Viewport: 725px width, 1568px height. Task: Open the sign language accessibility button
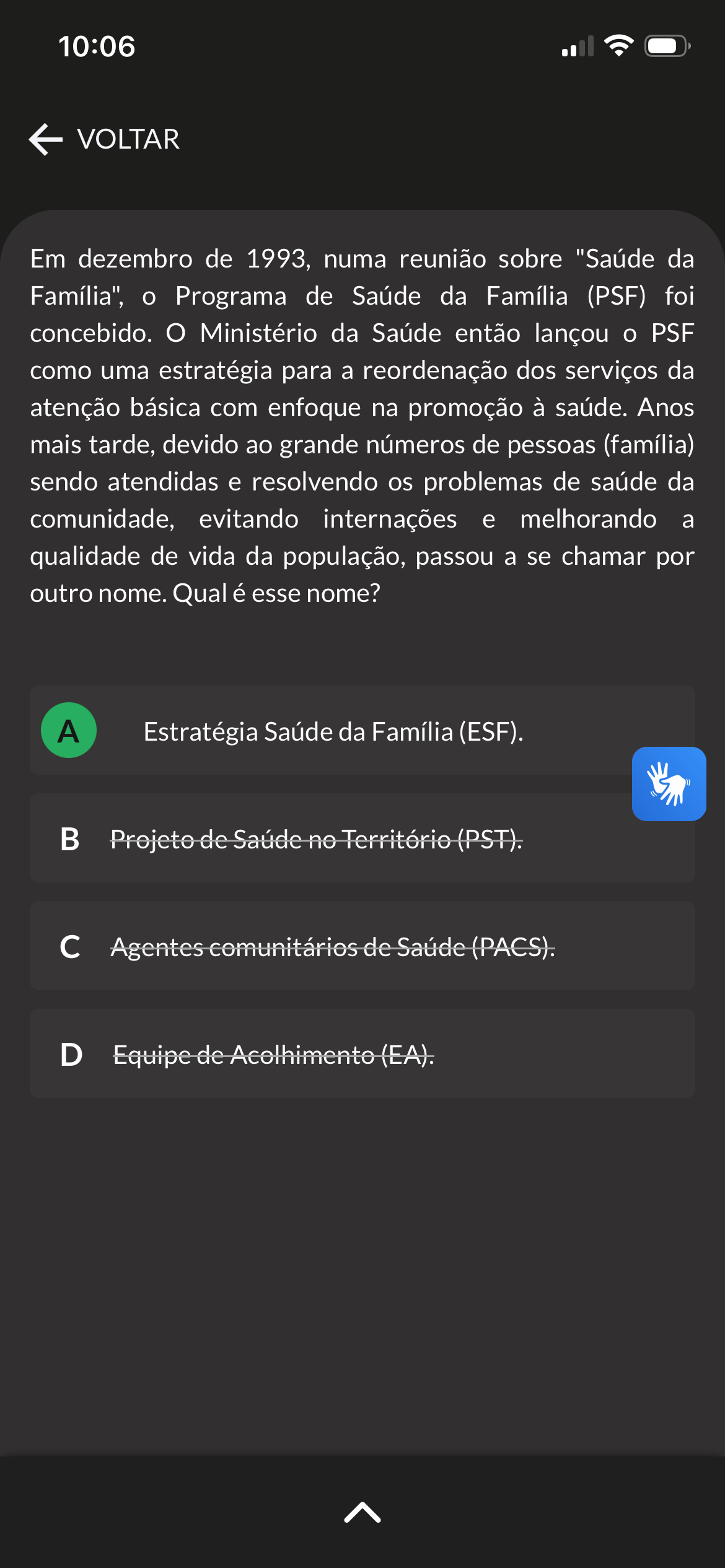coord(669,784)
